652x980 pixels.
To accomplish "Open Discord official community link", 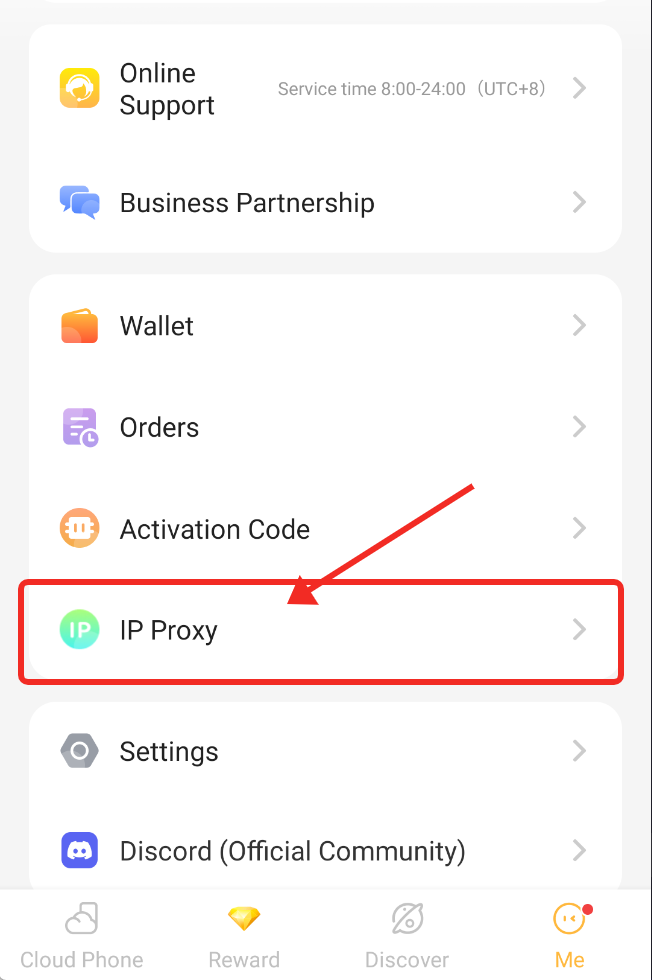I will [292, 851].
